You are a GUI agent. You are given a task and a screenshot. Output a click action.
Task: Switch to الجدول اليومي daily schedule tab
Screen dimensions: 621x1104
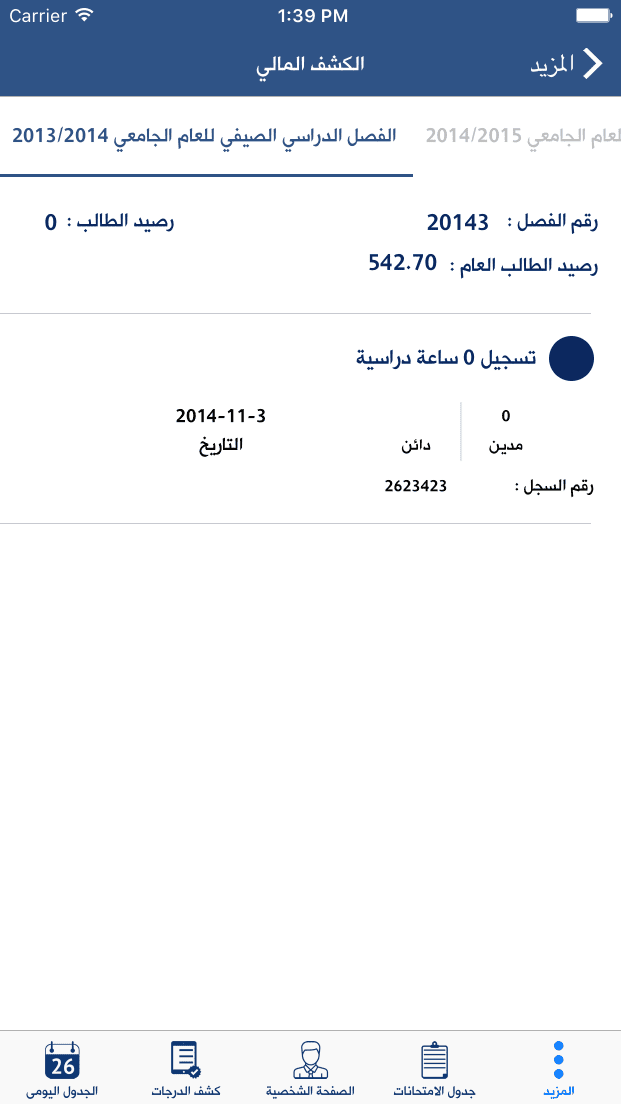pyautogui.click(x=62, y=1068)
